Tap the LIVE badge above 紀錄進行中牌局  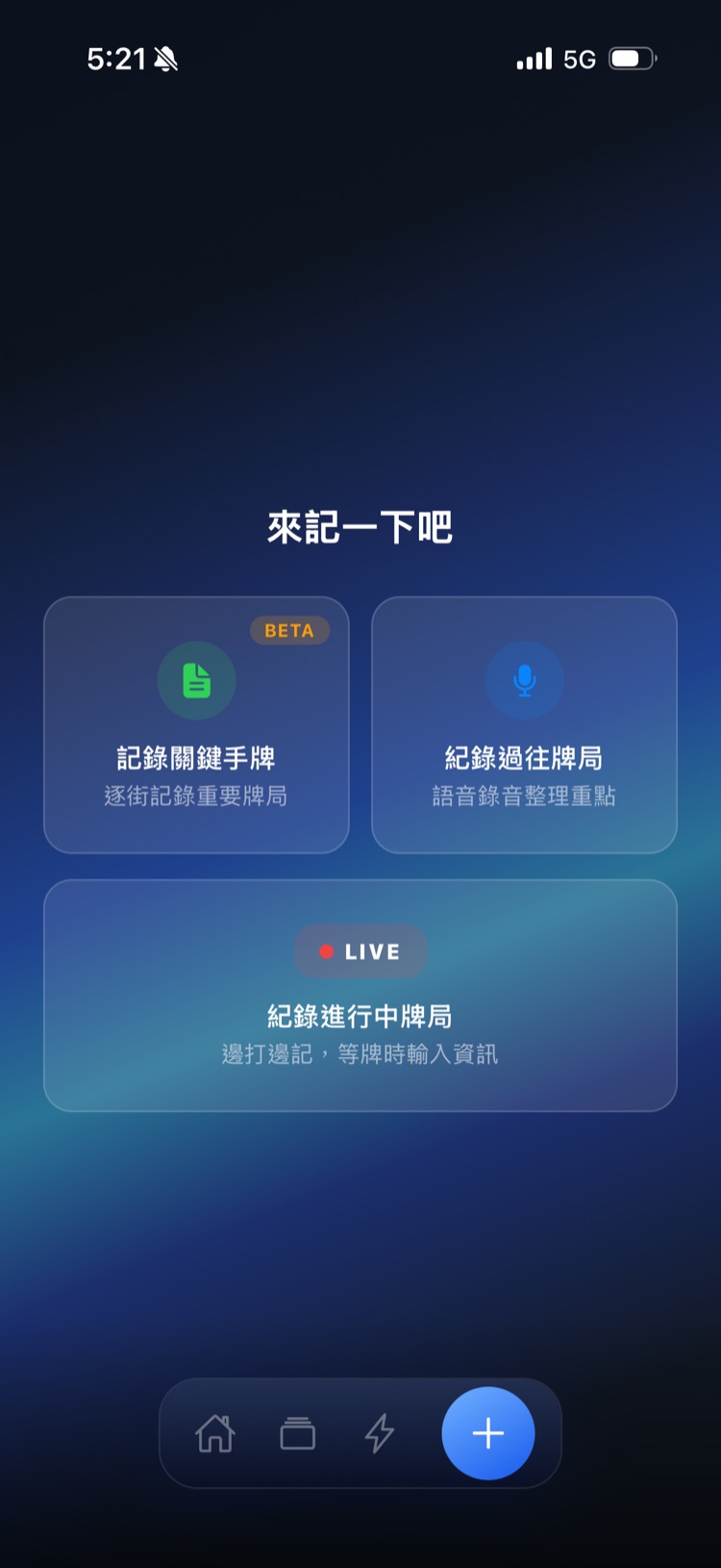pyautogui.click(x=360, y=951)
